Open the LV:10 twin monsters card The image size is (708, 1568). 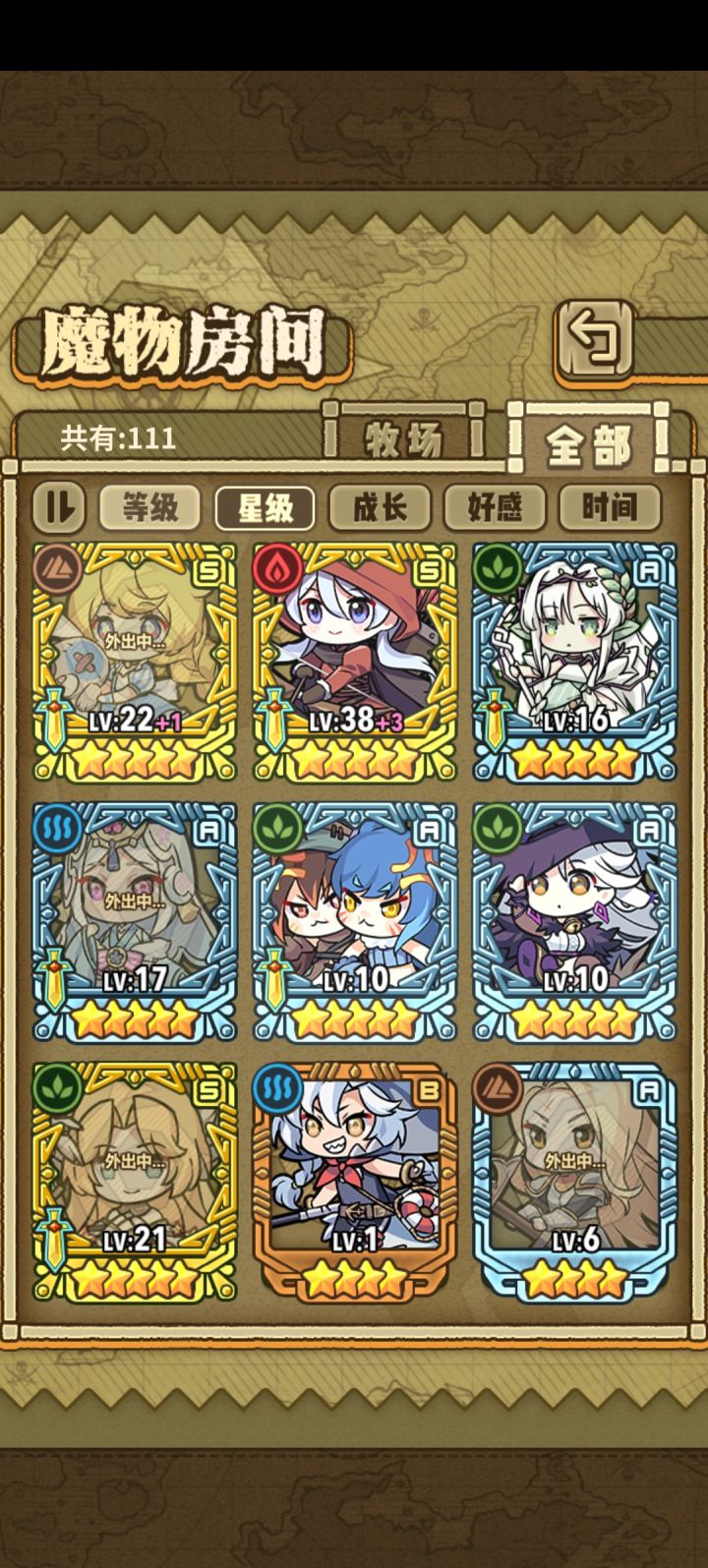pos(355,922)
